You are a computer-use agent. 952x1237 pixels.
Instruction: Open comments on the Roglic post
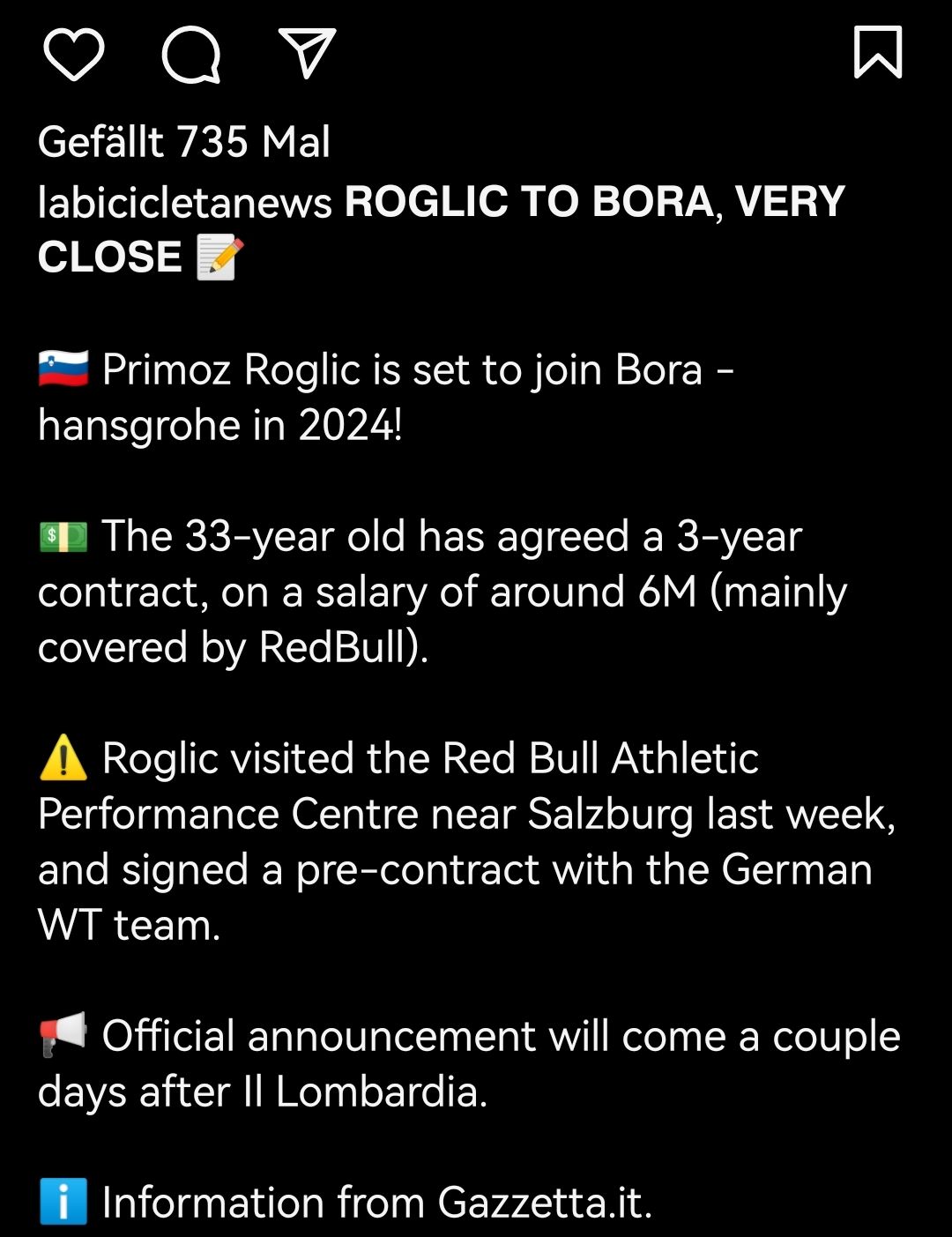[x=190, y=55]
